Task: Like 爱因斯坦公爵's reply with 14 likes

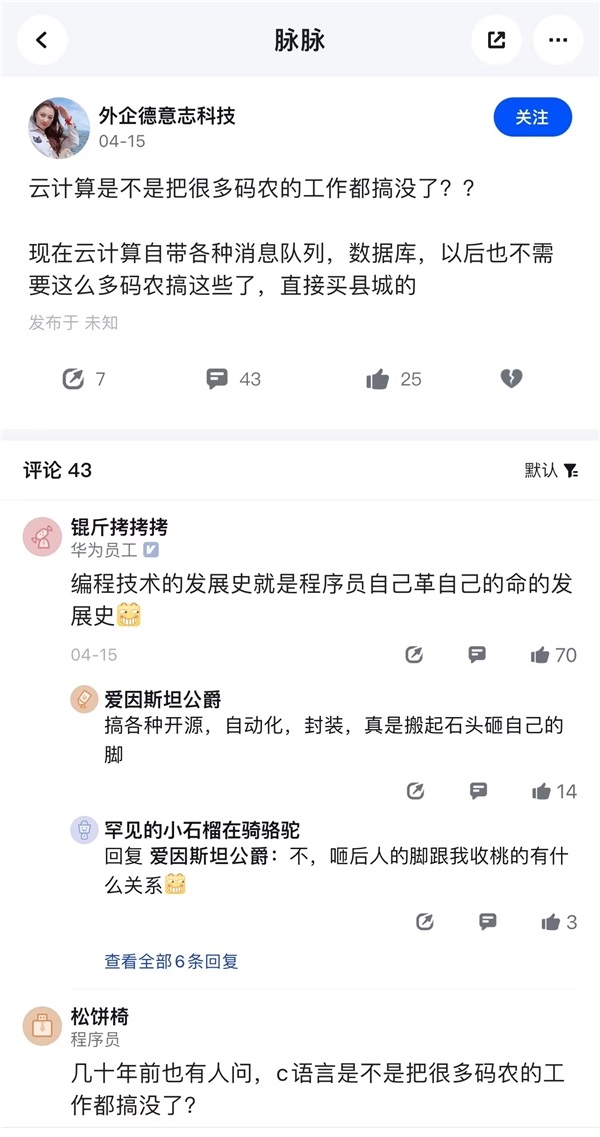Action: (542, 791)
